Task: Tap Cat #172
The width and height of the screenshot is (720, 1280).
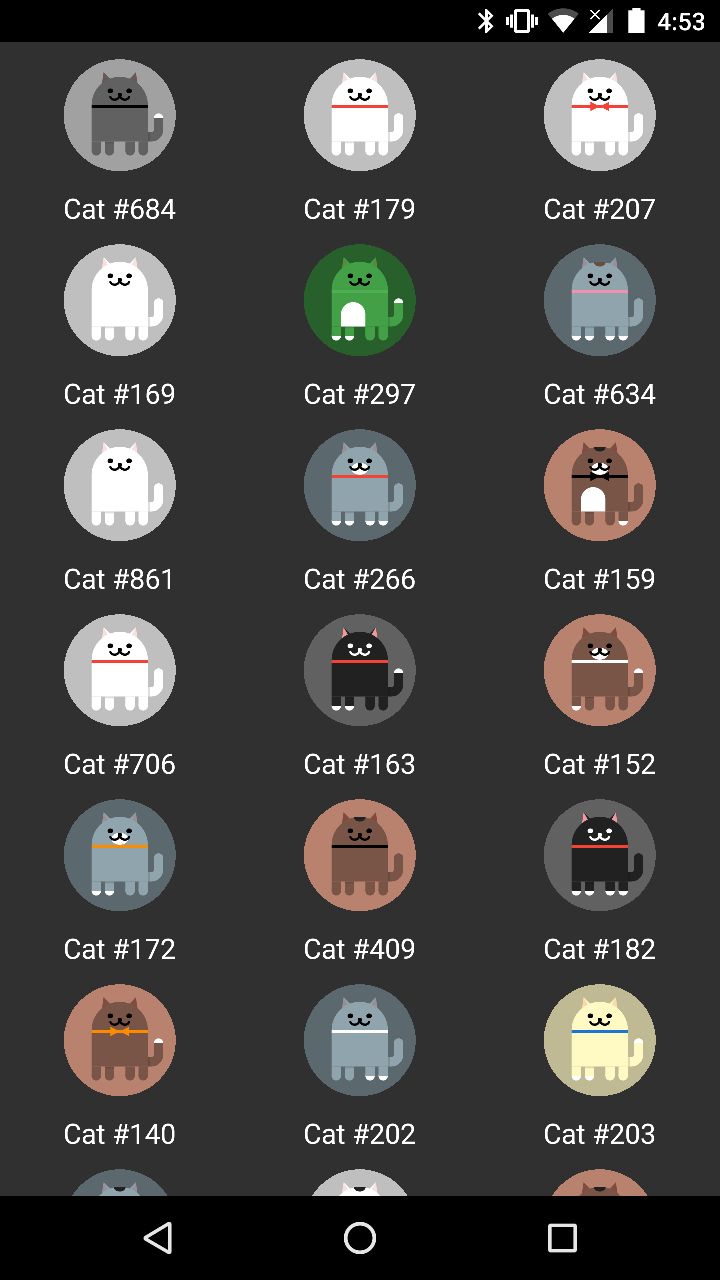Action: tap(120, 855)
